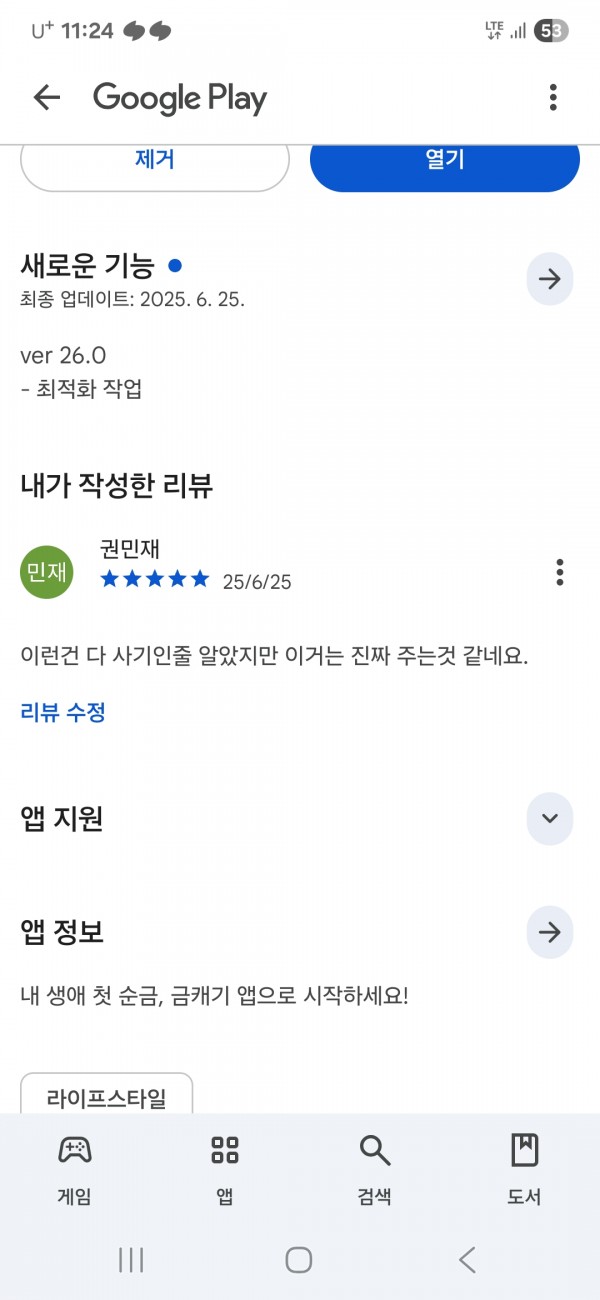The height and width of the screenshot is (1300, 600).
Task: Go back using the app bar arrow
Action: [x=47, y=97]
